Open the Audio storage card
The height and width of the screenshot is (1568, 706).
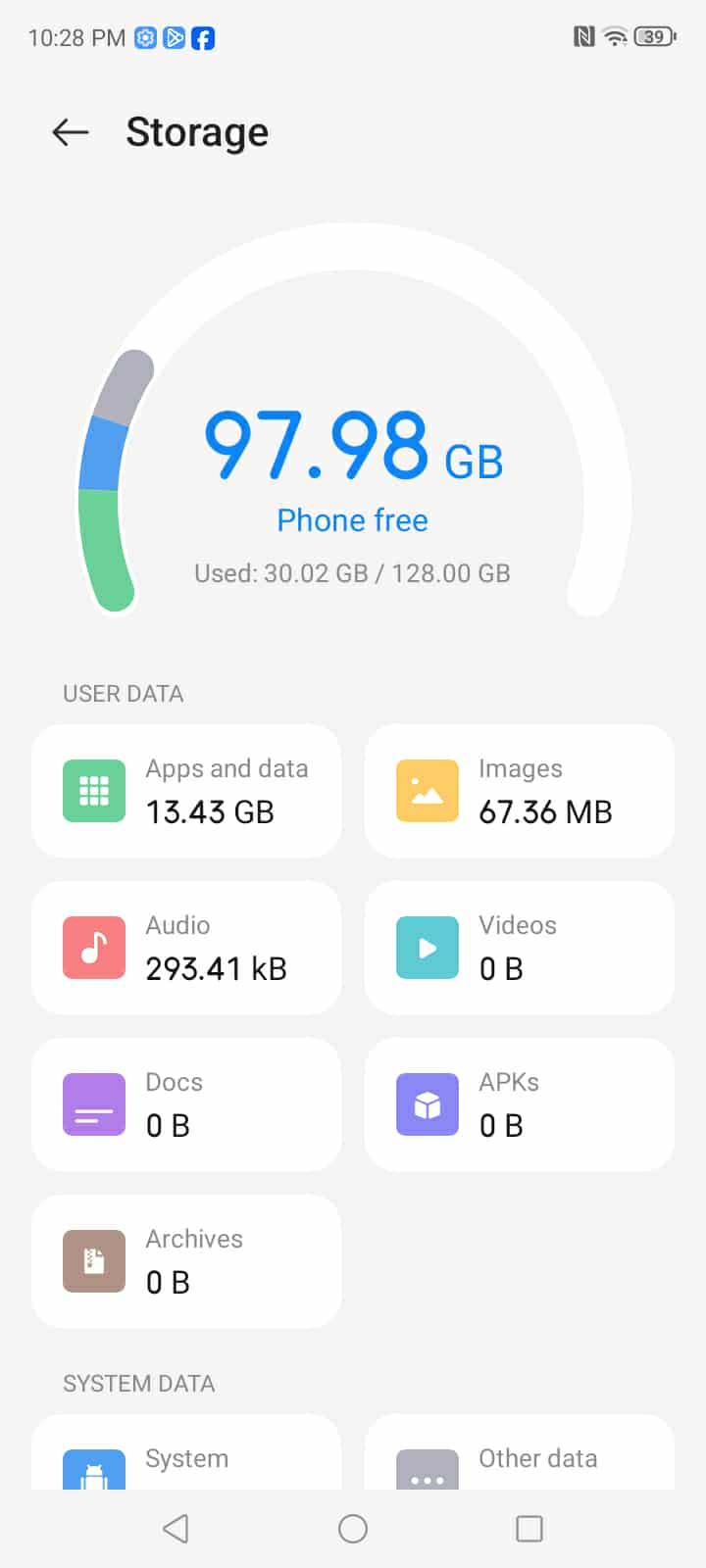186,948
